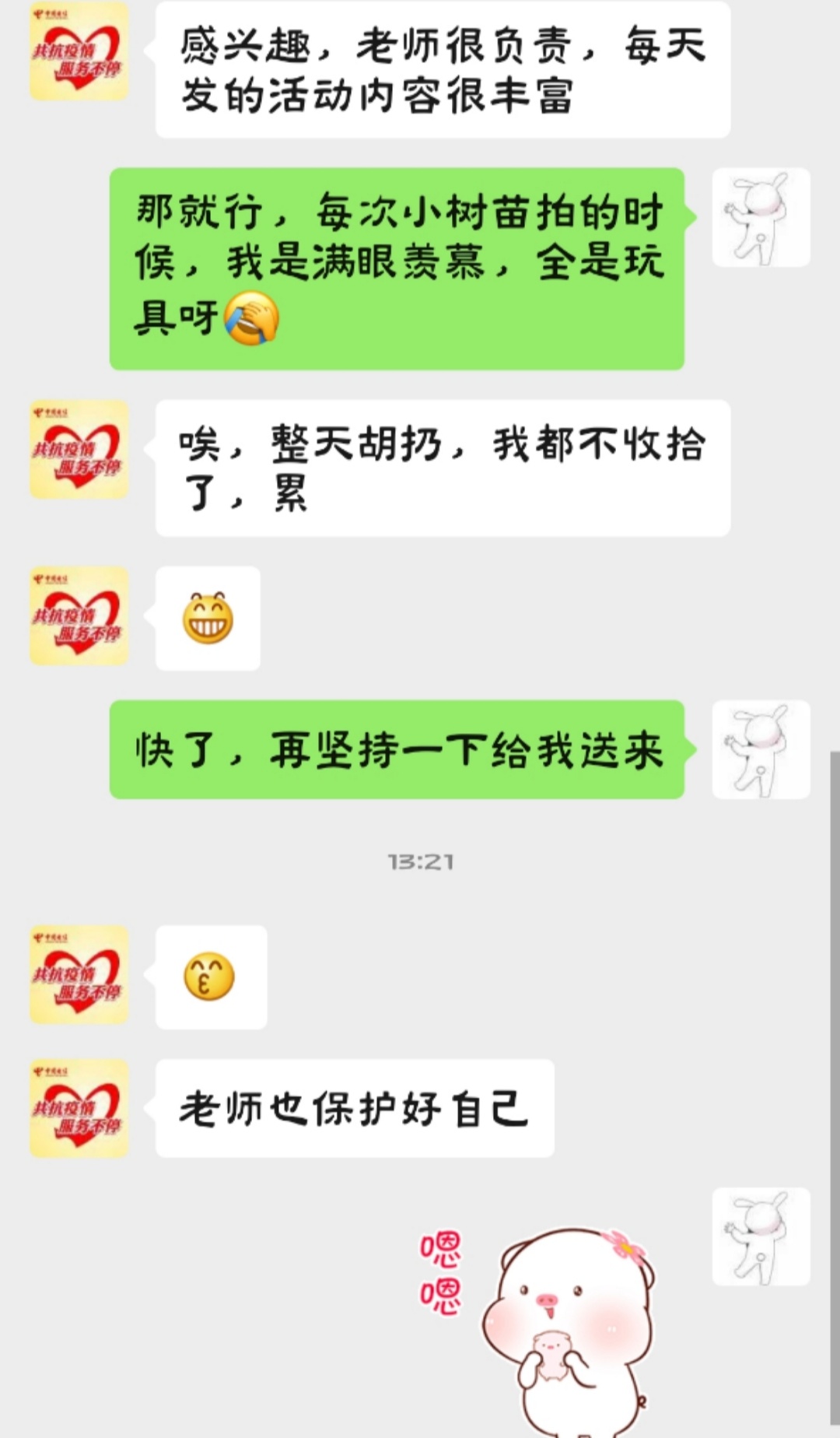The image size is (840, 1438).
Task: Open rabbit avatar beside '那就行，每次小树苗' message
Action: tap(761, 218)
